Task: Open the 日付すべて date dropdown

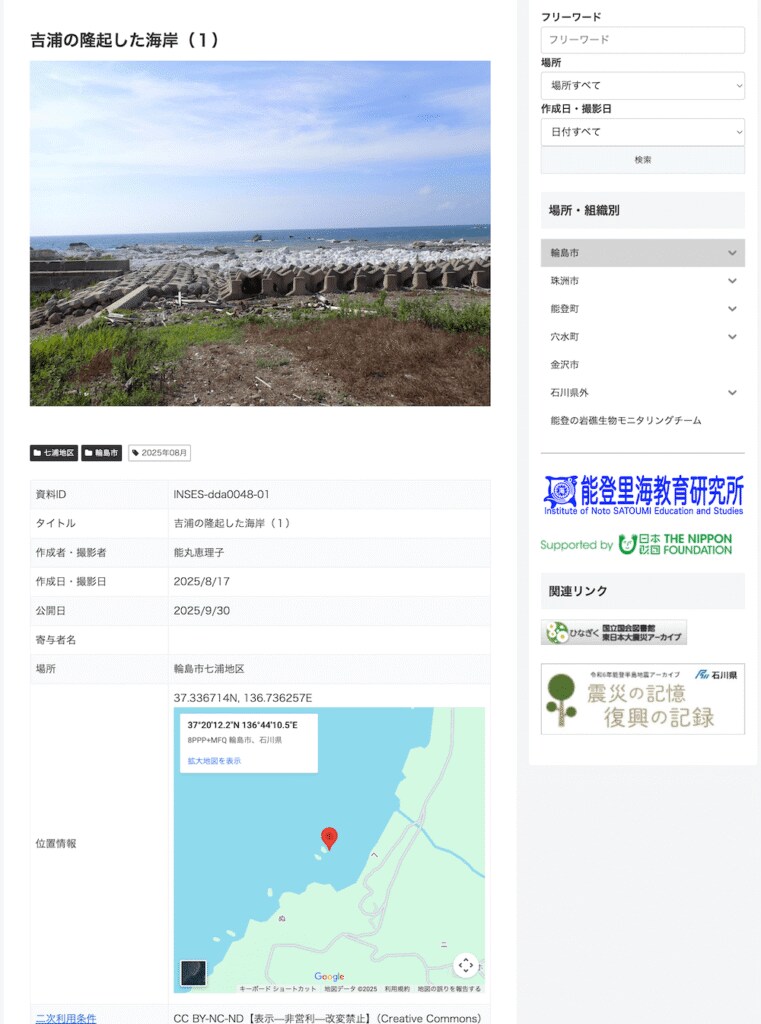Action: [642, 132]
